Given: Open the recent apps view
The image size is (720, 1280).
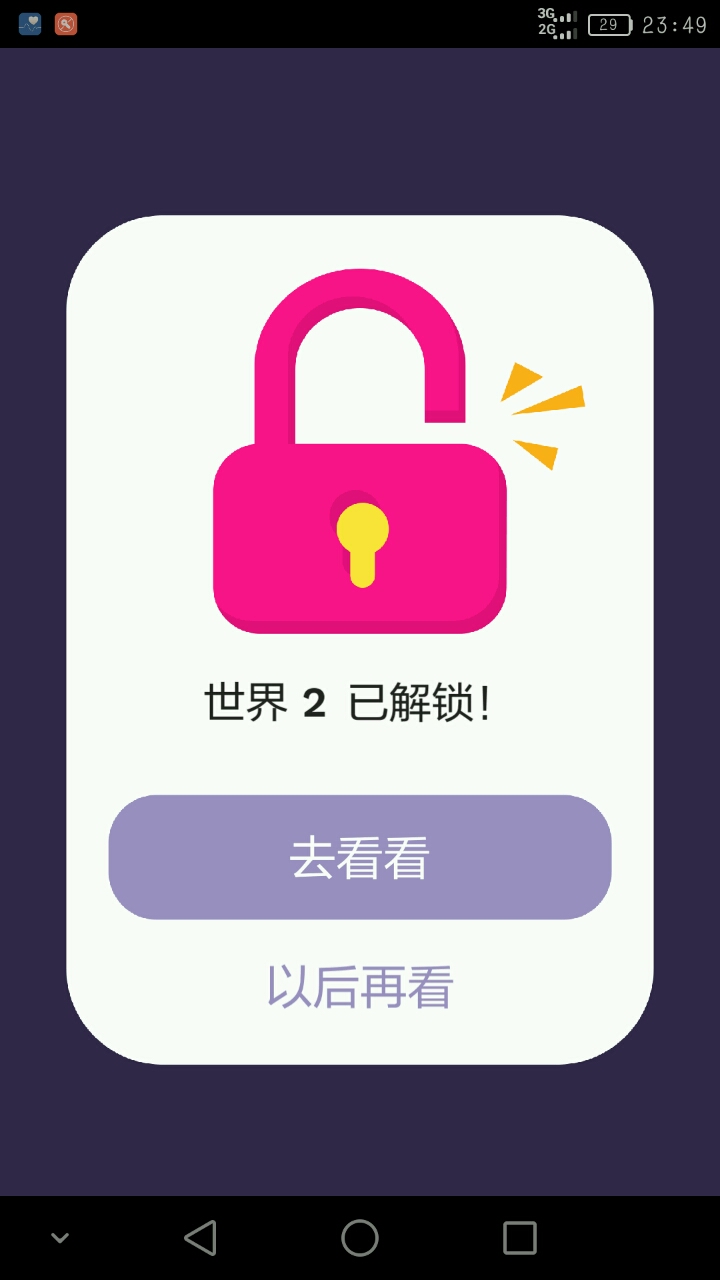Looking at the screenshot, I should click(x=519, y=1237).
